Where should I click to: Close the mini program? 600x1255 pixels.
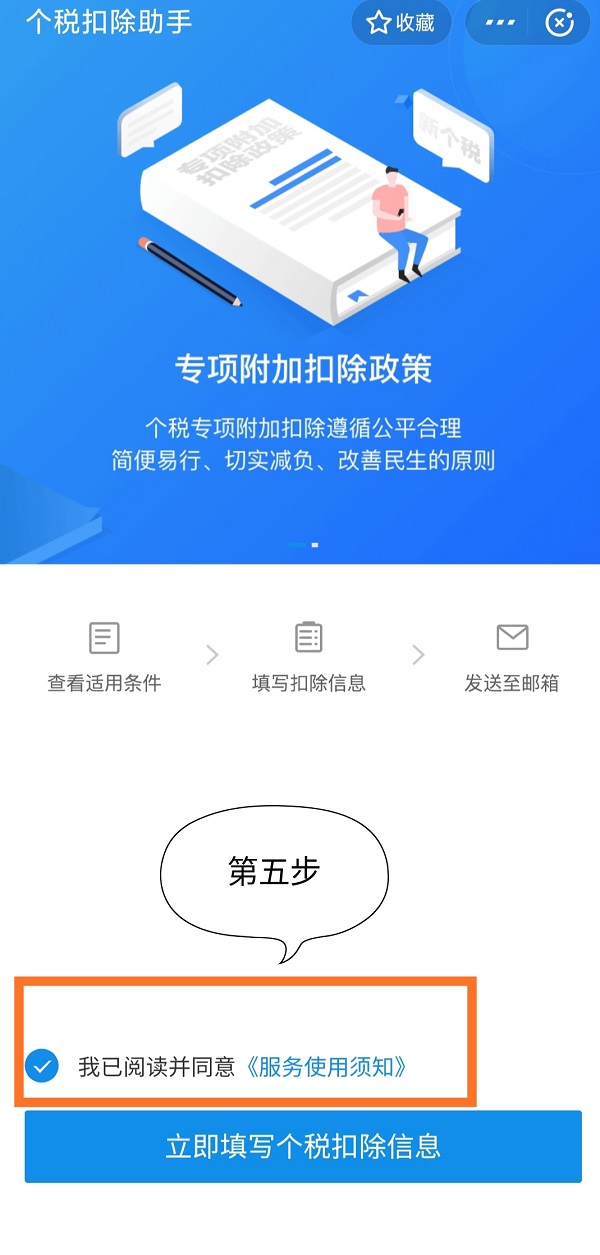coord(560,24)
